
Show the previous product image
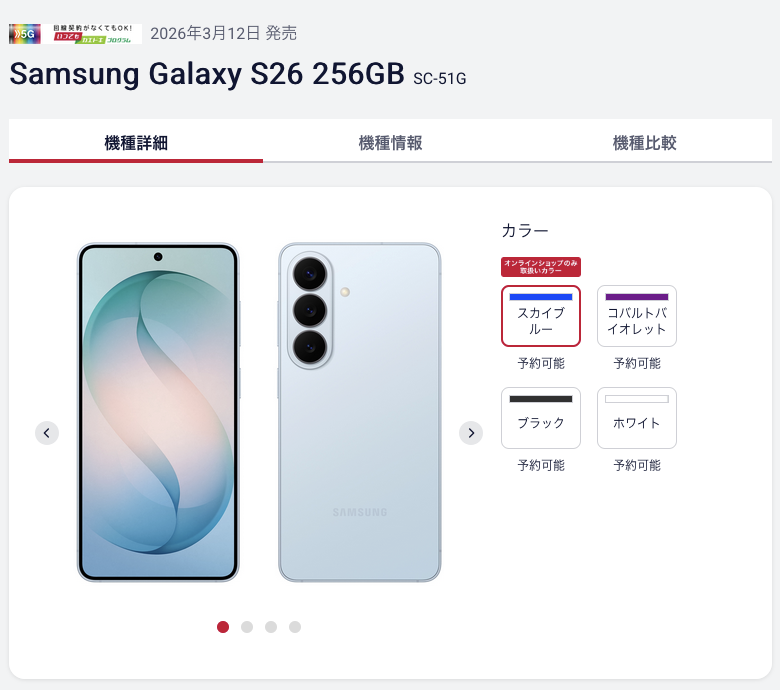(47, 433)
